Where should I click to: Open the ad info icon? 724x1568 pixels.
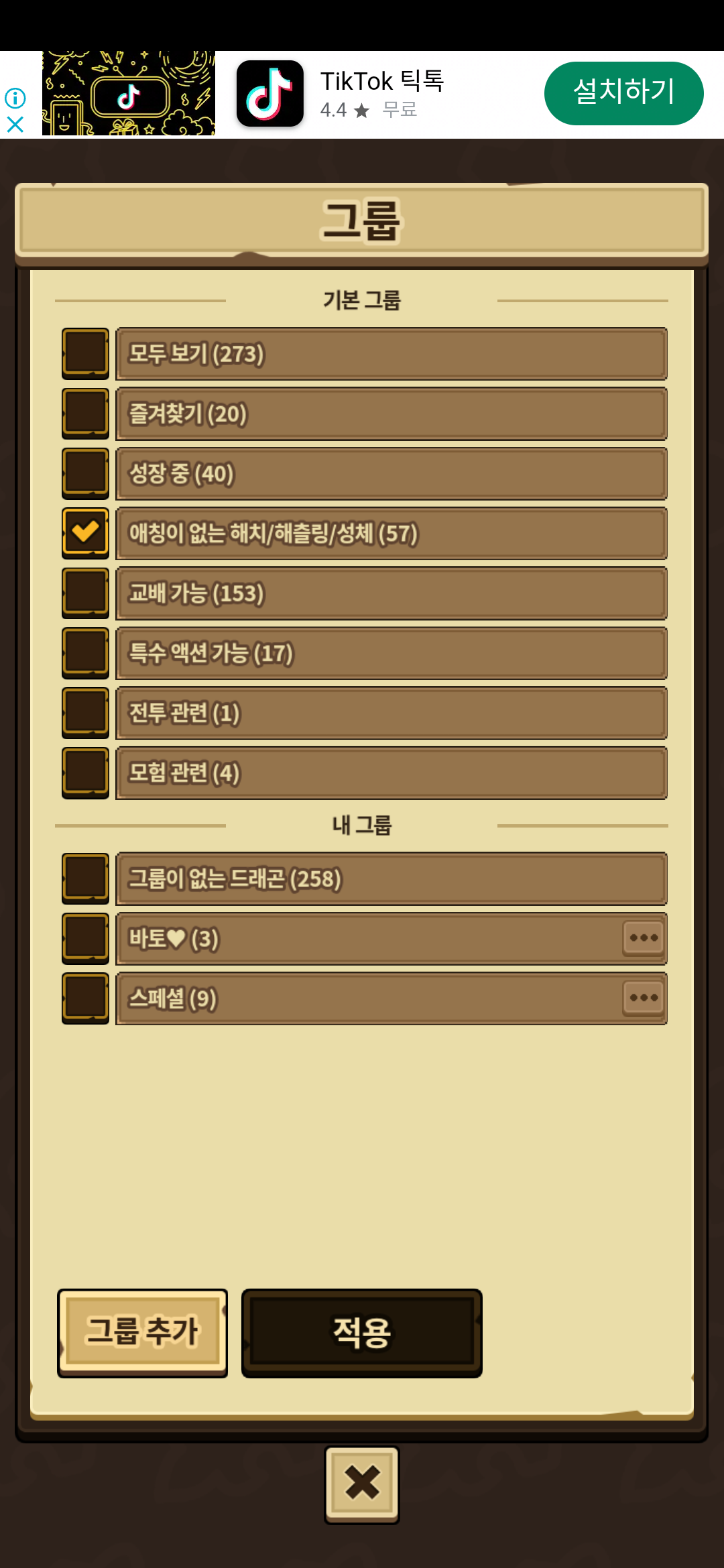pyautogui.click(x=15, y=98)
